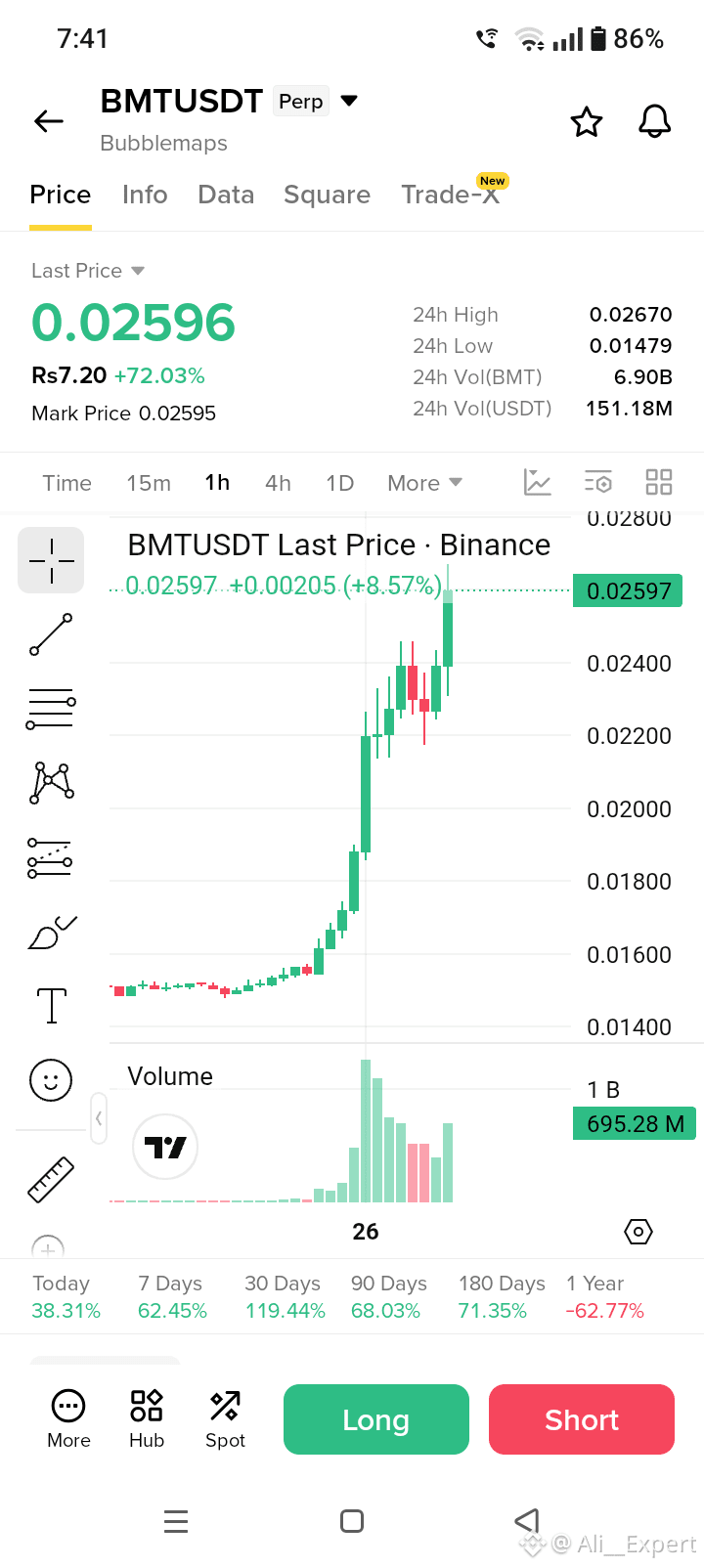Add BMTUSDT to favorites with the star
Viewport: 704px width, 1568px height.
point(587,122)
